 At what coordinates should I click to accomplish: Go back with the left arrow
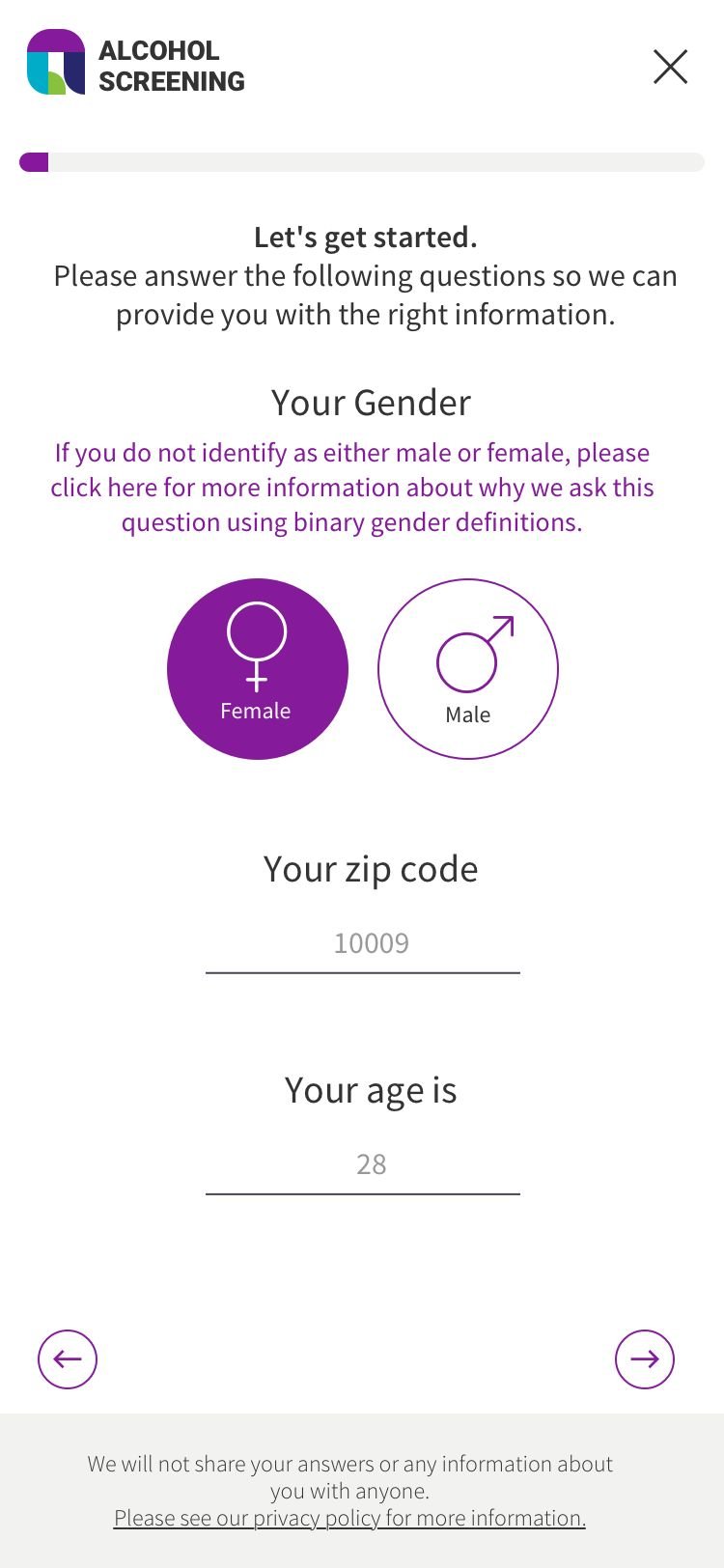(x=68, y=1359)
